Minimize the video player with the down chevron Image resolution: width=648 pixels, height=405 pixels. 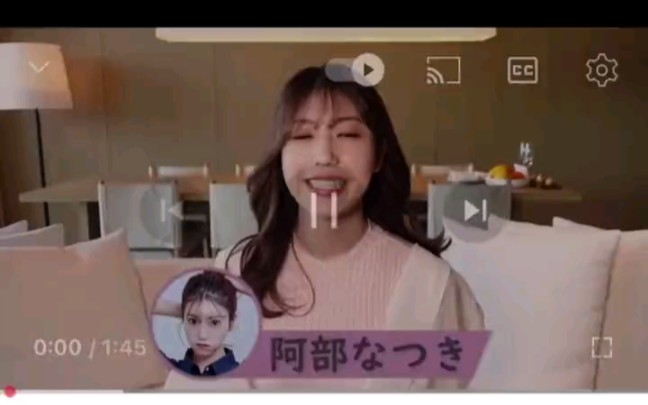click(x=39, y=68)
